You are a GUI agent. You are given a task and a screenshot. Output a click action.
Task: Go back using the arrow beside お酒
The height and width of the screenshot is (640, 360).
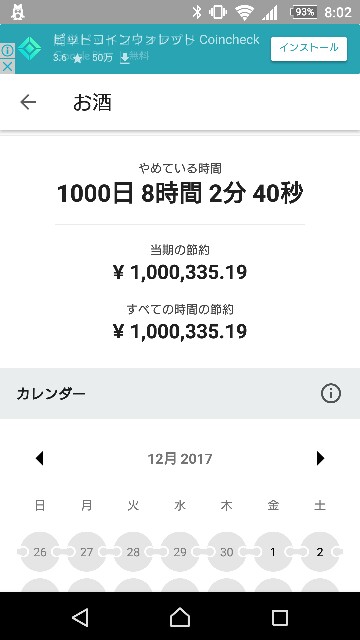pyautogui.click(x=28, y=102)
